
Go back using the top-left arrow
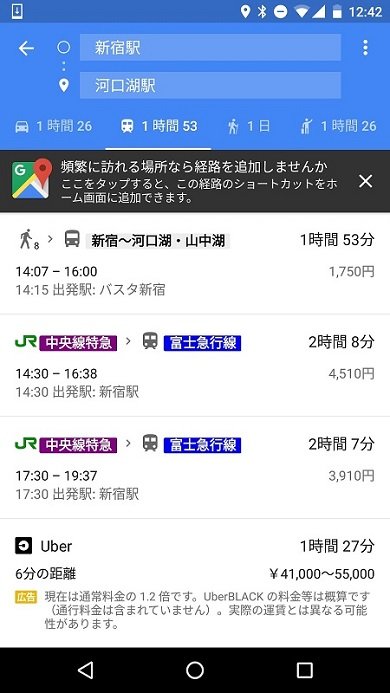point(27,48)
